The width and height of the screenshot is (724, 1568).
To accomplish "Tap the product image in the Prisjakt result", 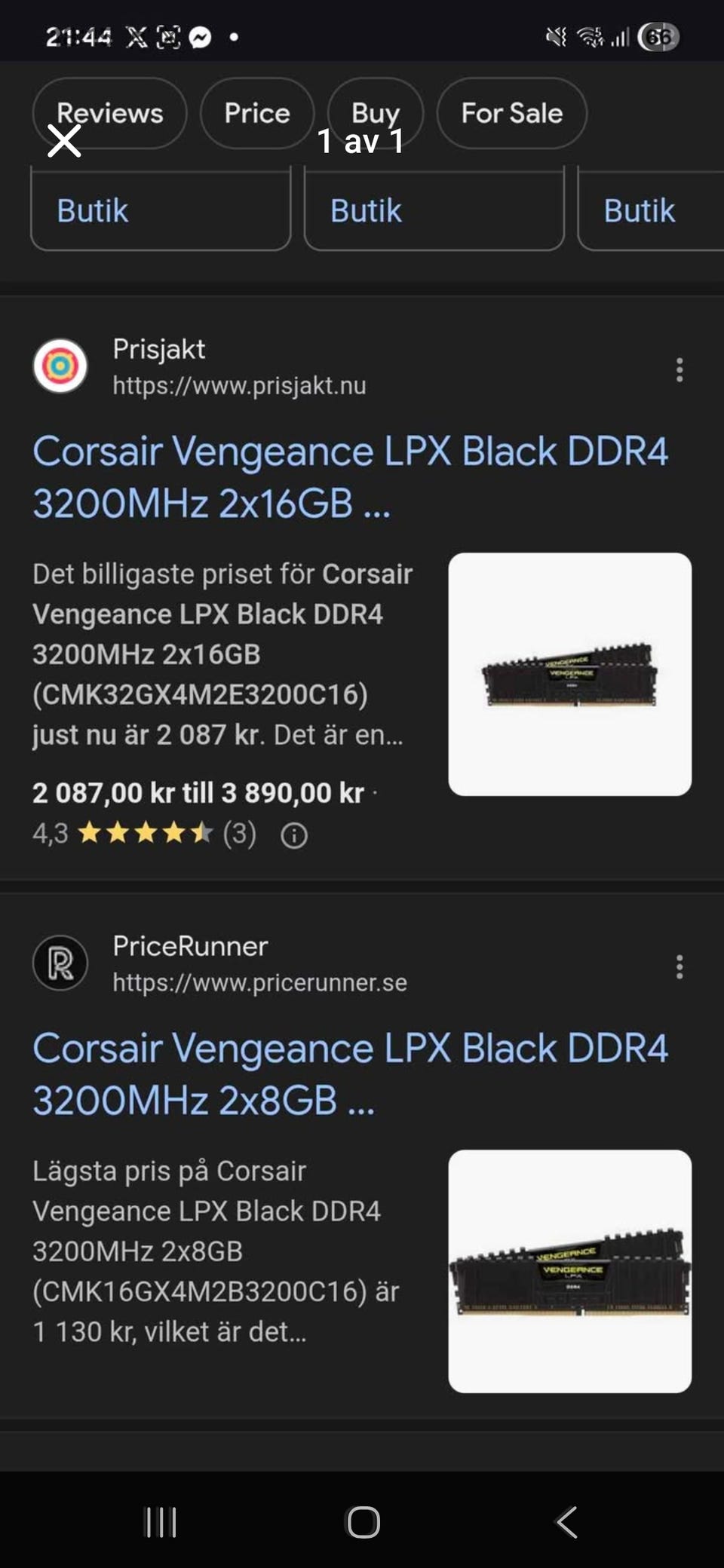I will 570,674.
